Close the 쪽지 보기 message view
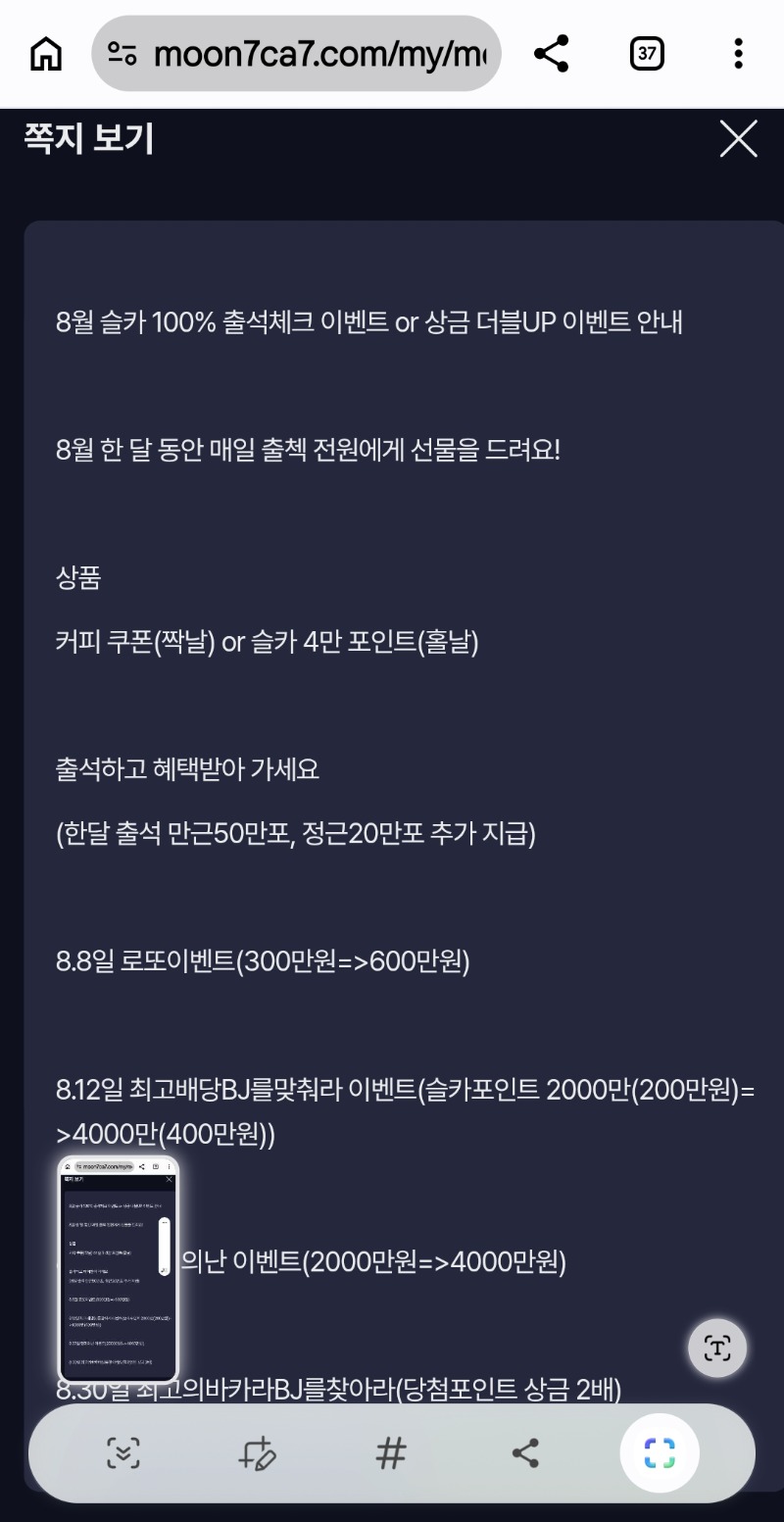The image size is (784, 1522). pyautogui.click(x=738, y=139)
